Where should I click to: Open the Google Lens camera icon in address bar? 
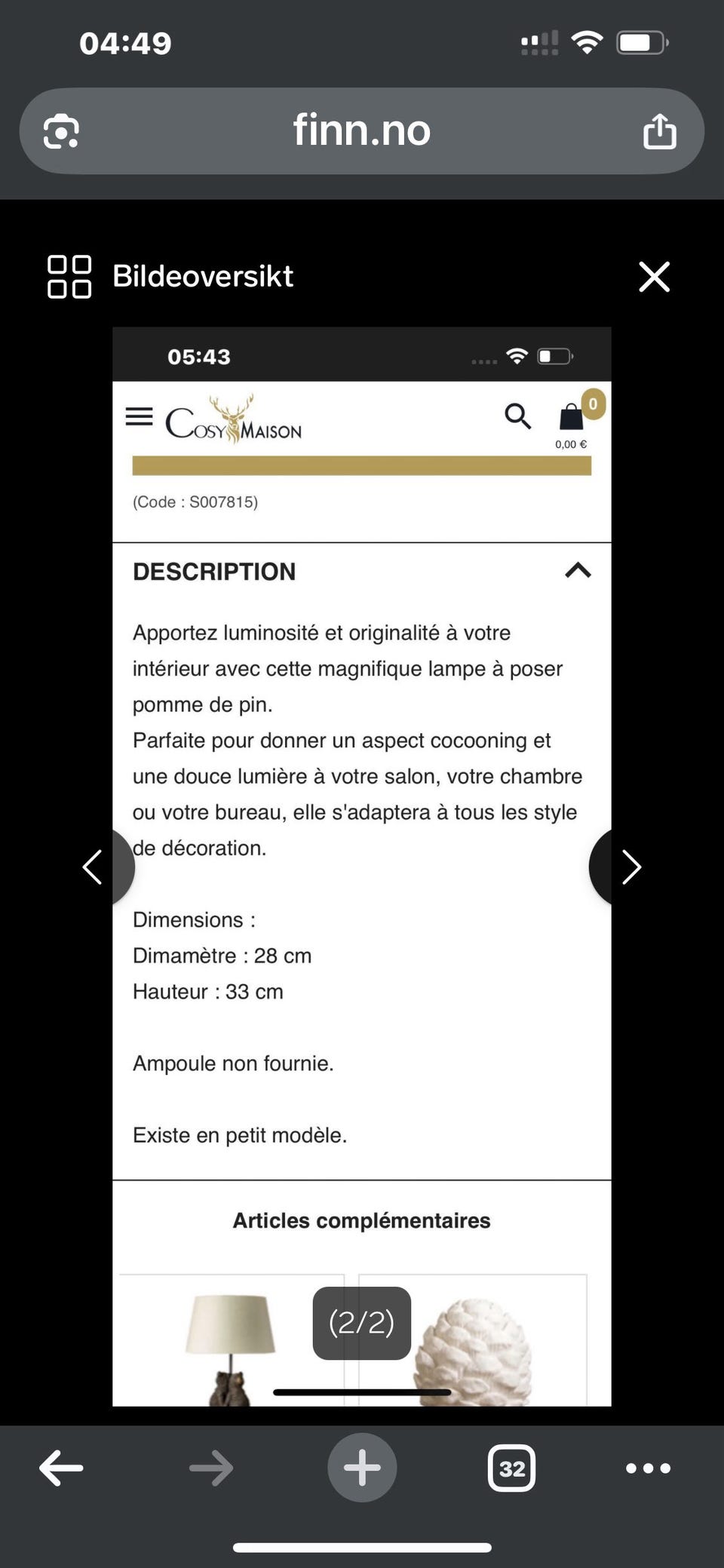(59, 130)
